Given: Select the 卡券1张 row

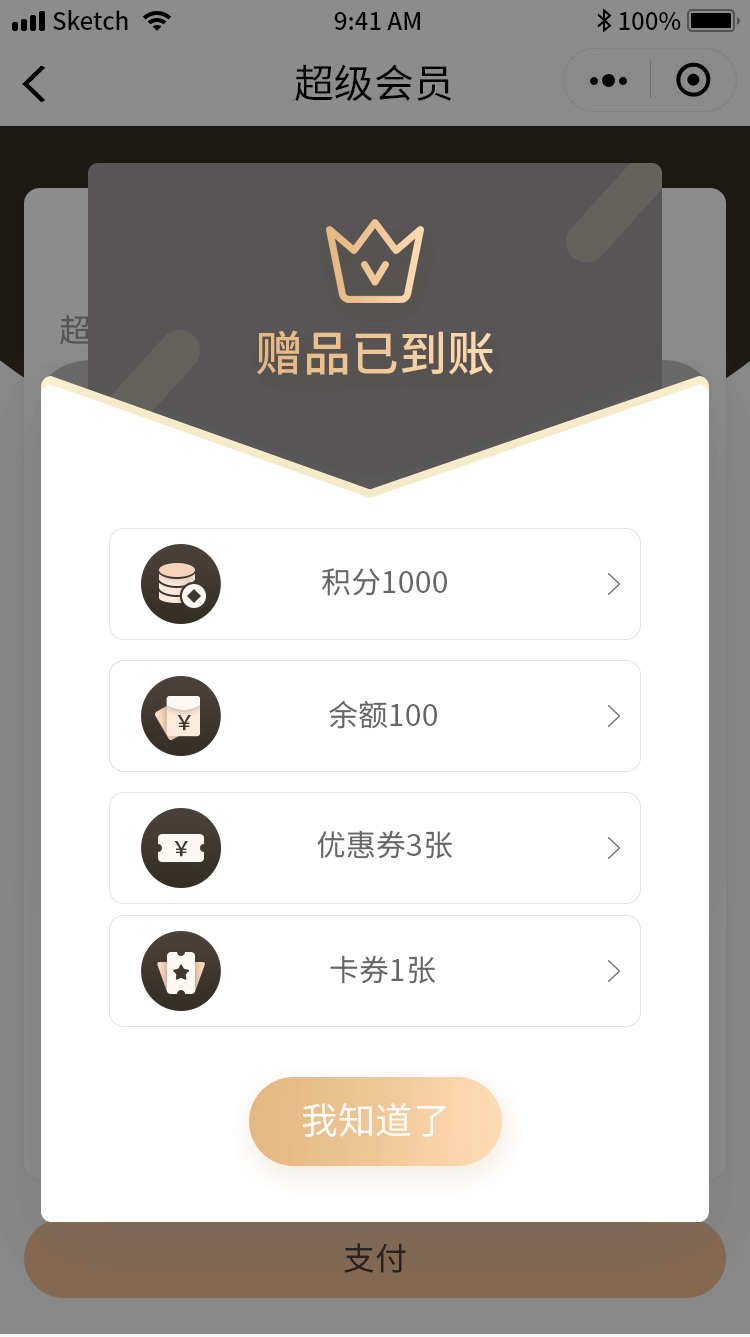Looking at the screenshot, I should [x=375, y=971].
